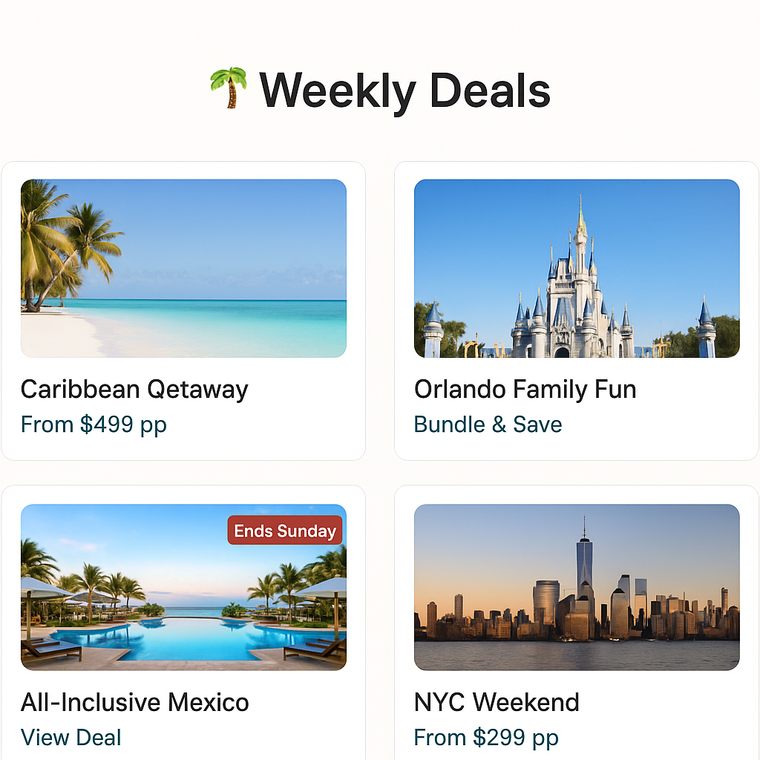
Task: Open the NYC Weekend deal
Action: pos(576,625)
